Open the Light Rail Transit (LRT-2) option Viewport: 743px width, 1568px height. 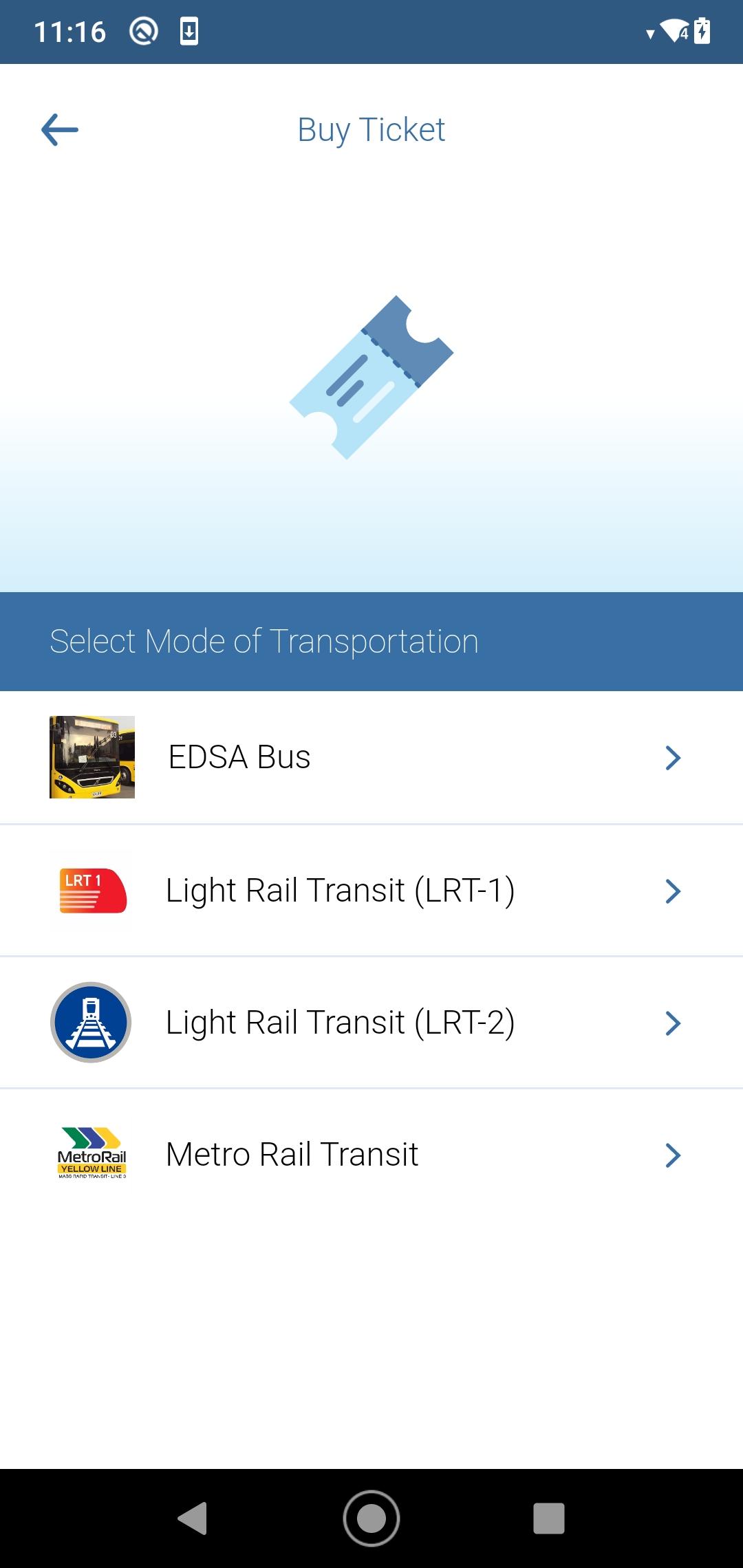tap(371, 1023)
